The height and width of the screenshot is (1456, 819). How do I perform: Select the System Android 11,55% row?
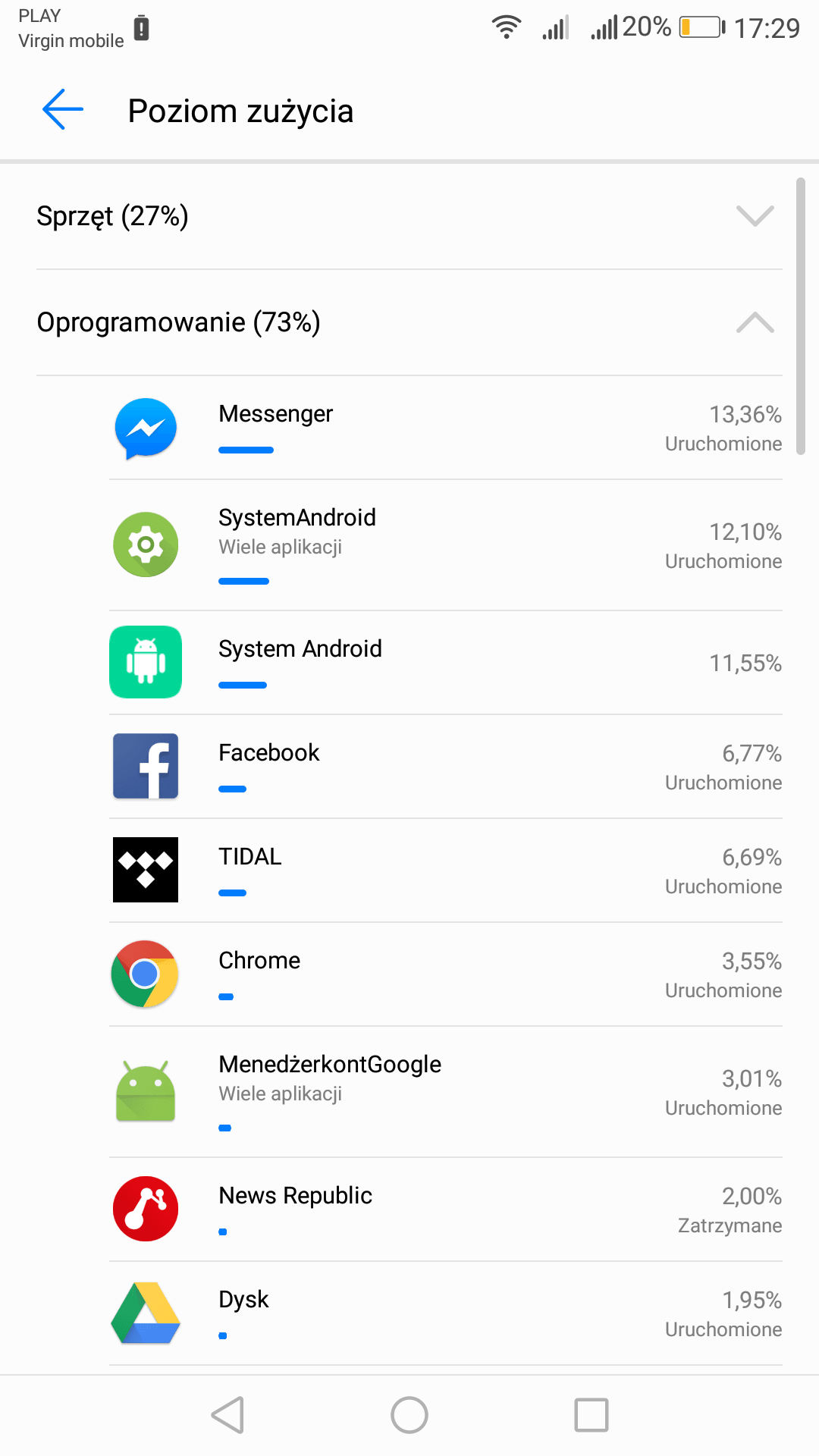[x=446, y=663]
